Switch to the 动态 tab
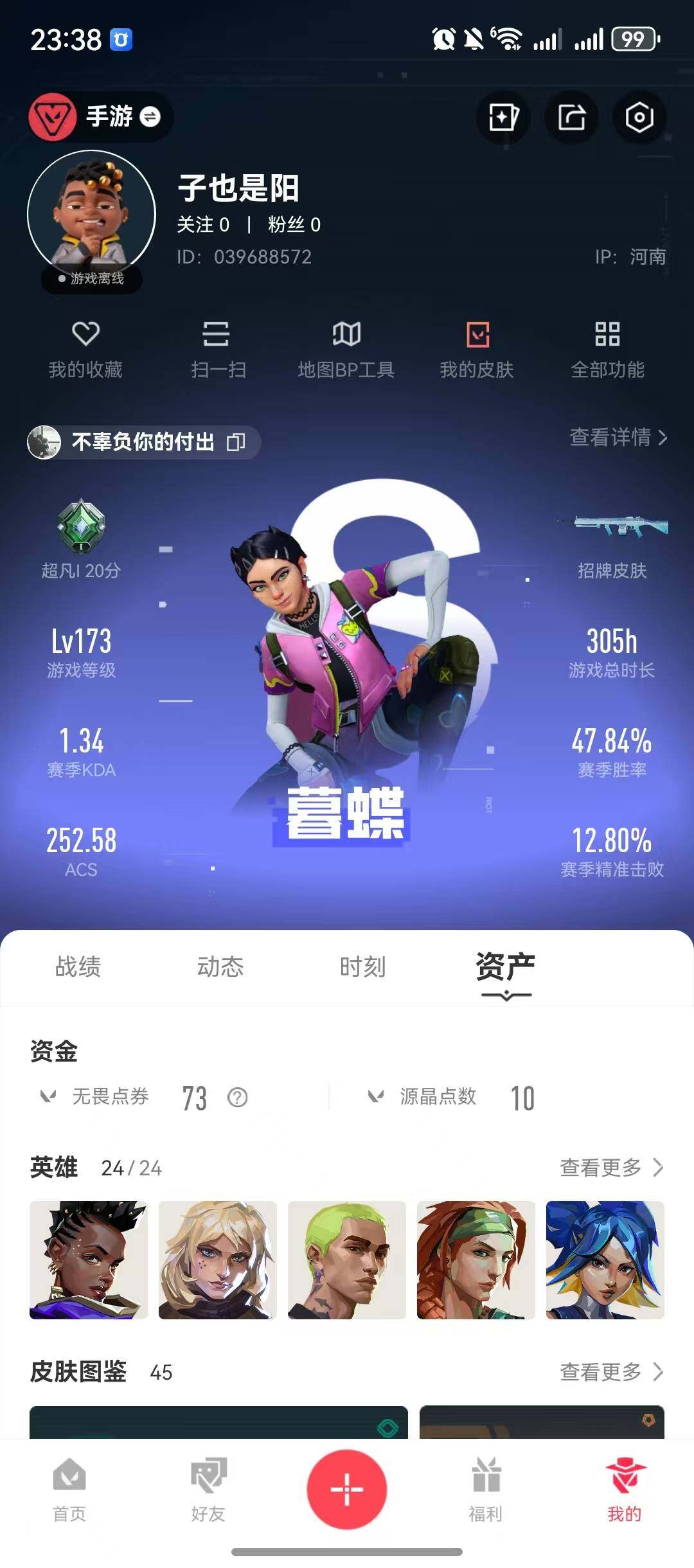Viewport: 694px width, 1568px height. pos(222,965)
